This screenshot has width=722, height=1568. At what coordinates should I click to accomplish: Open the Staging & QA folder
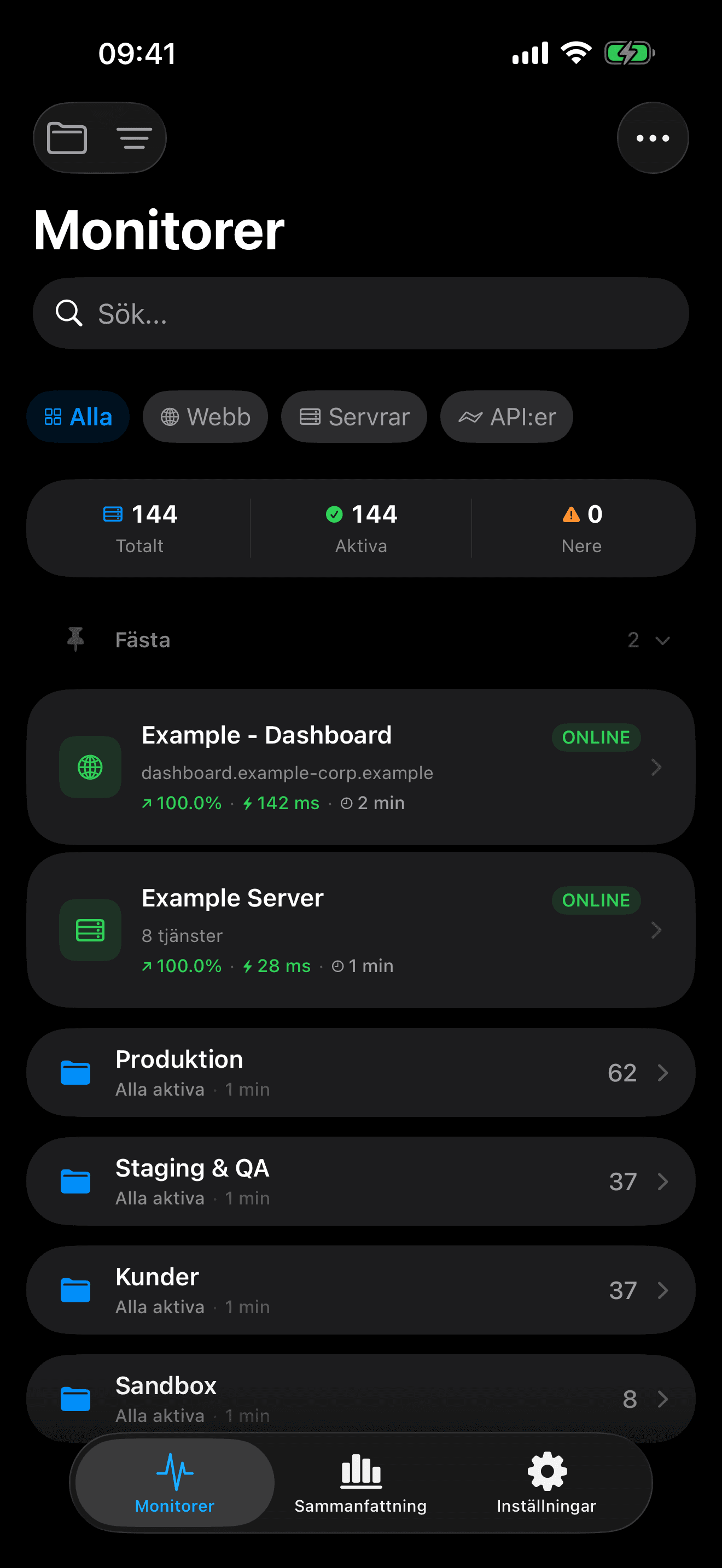(x=360, y=1181)
